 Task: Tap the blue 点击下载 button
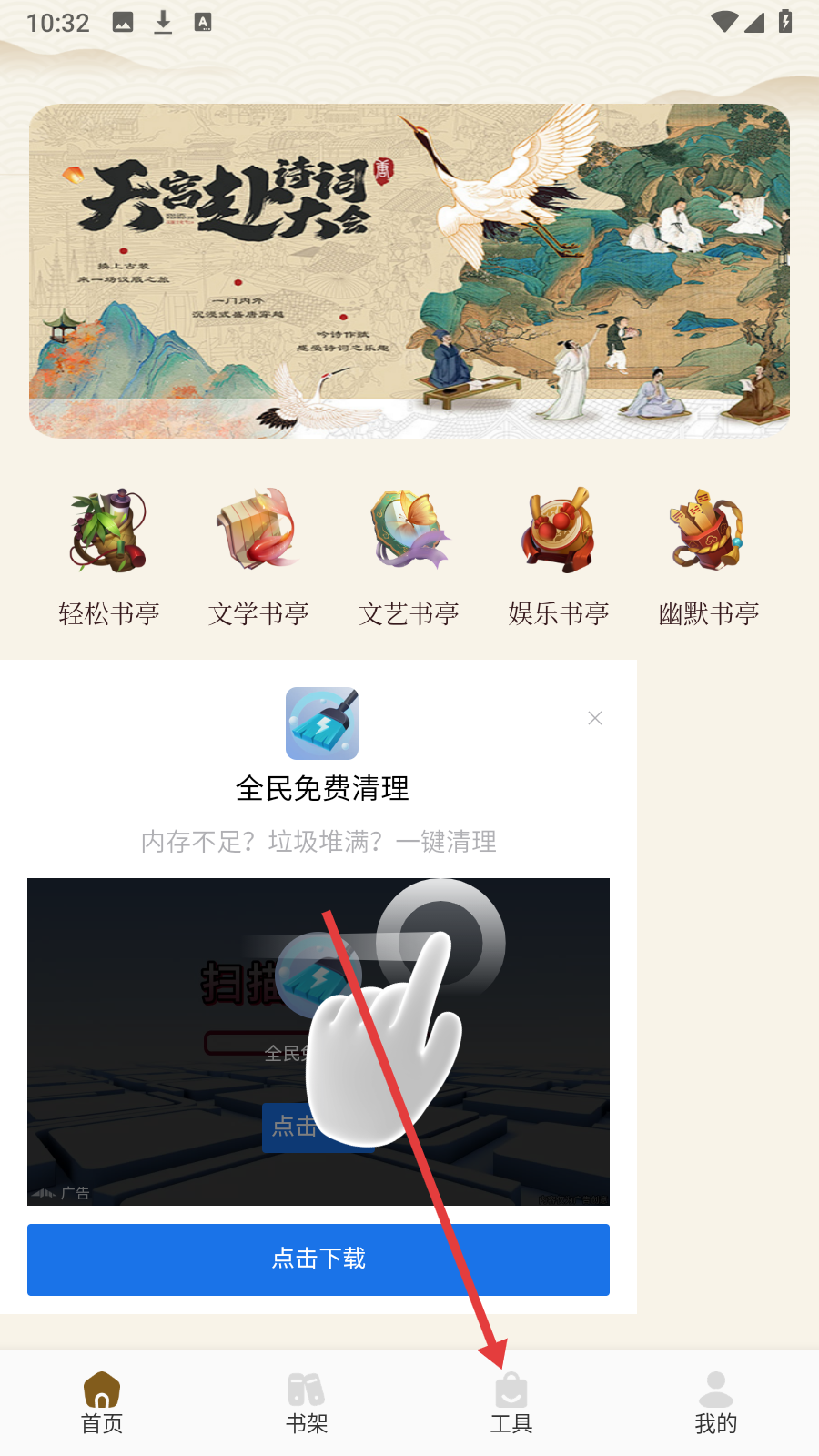318,1259
